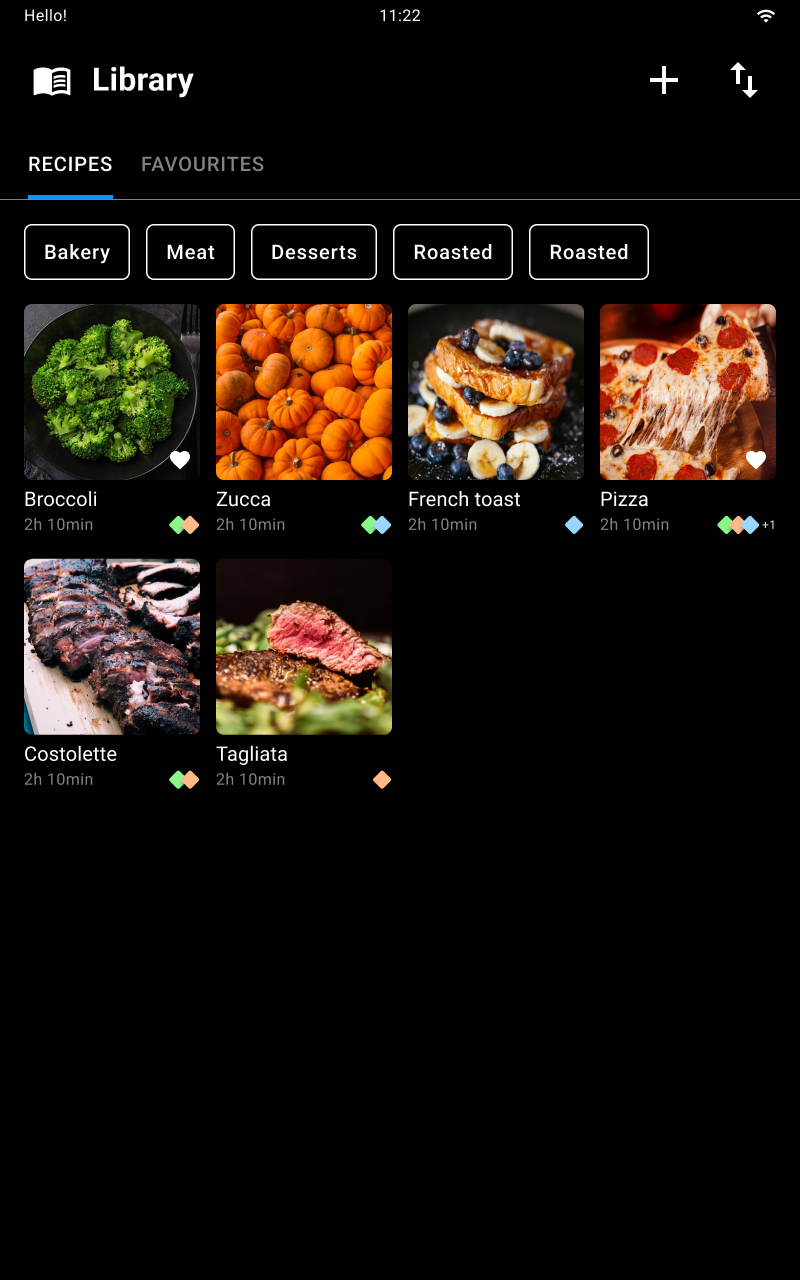Toggle the heart on Pizza
The image size is (800, 1280).
point(756,460)
